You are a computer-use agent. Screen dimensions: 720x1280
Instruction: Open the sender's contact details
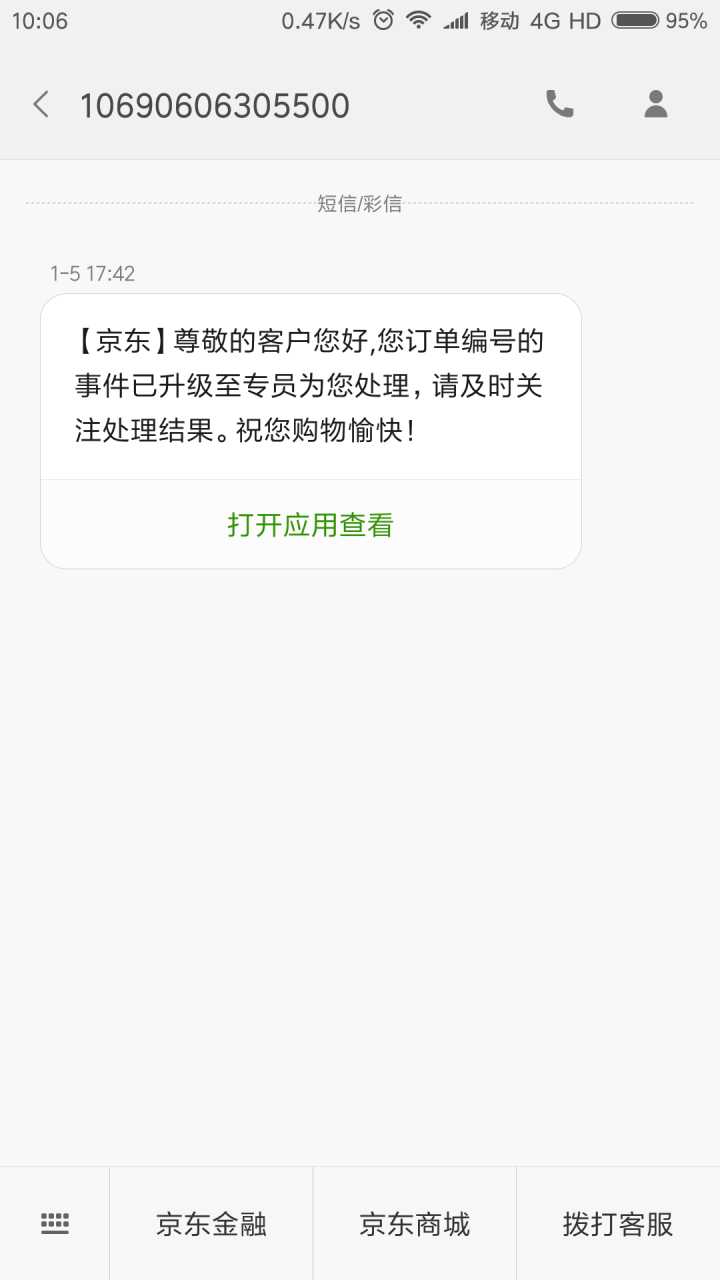tap(655, 104)
